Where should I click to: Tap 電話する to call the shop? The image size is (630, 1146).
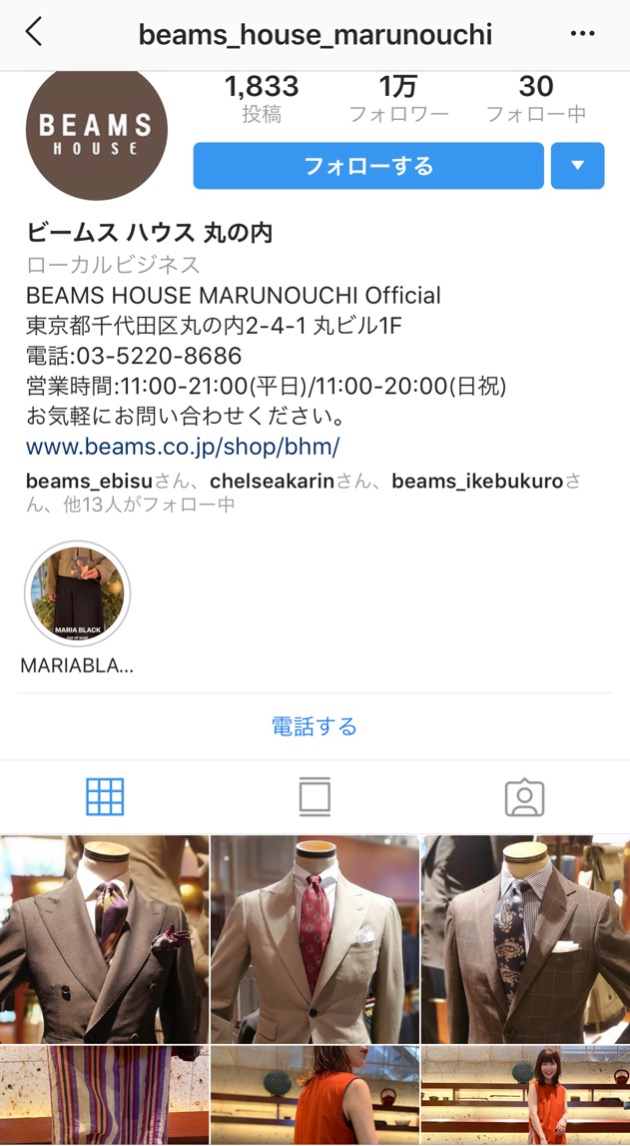(x=314, y=726)
